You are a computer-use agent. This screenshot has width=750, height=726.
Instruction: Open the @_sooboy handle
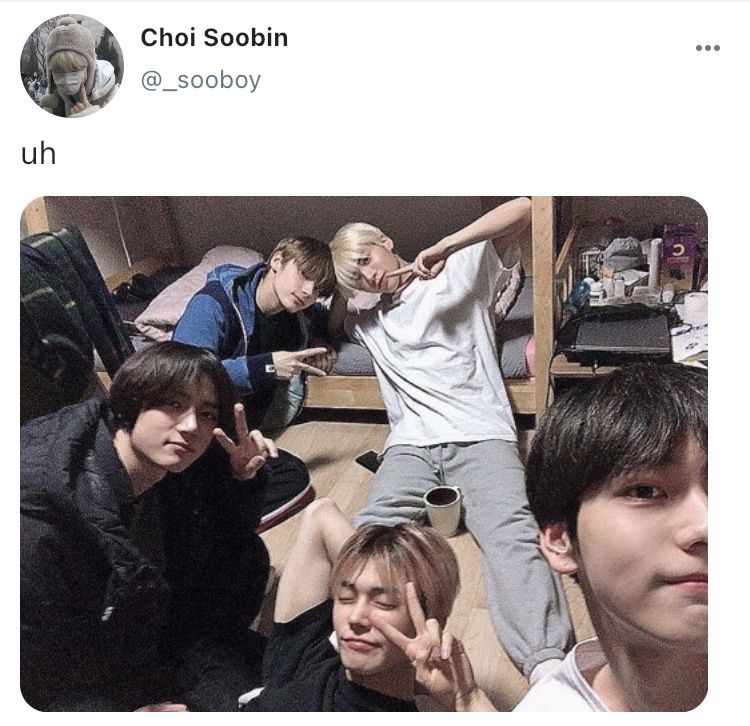[200, 80]
